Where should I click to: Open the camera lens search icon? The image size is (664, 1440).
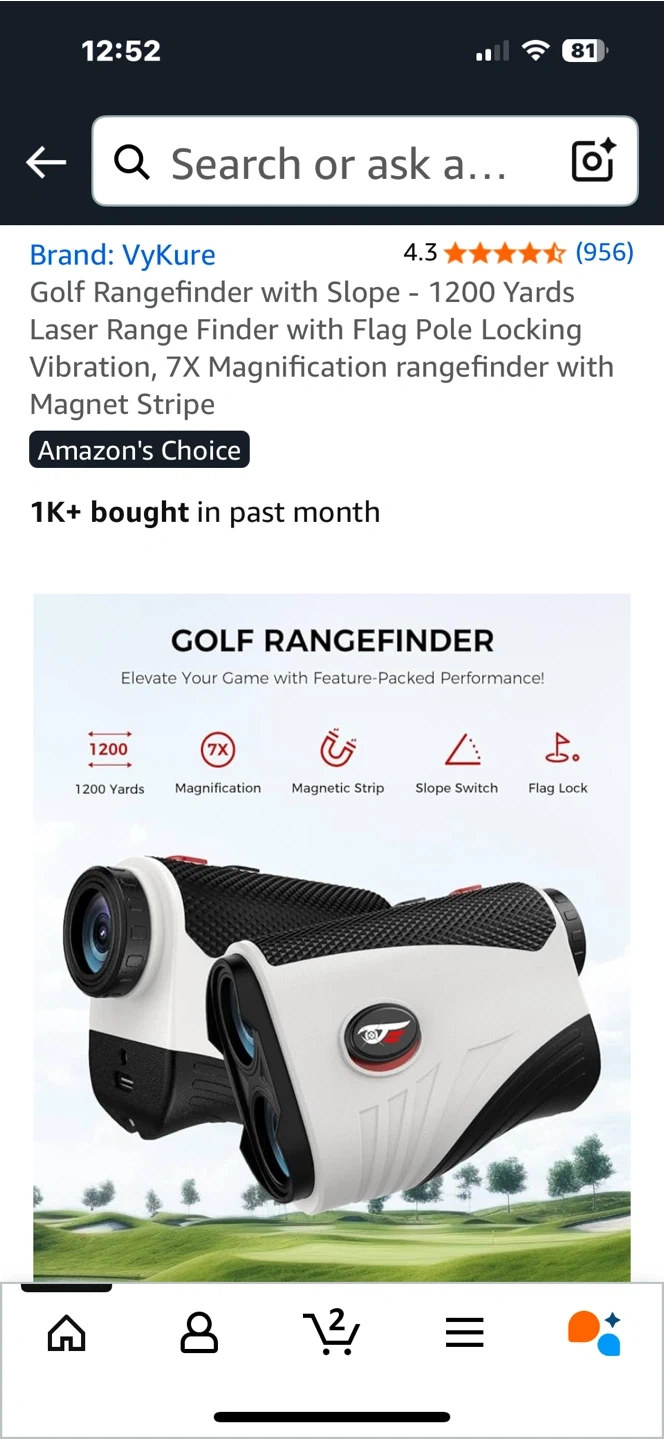592,162
